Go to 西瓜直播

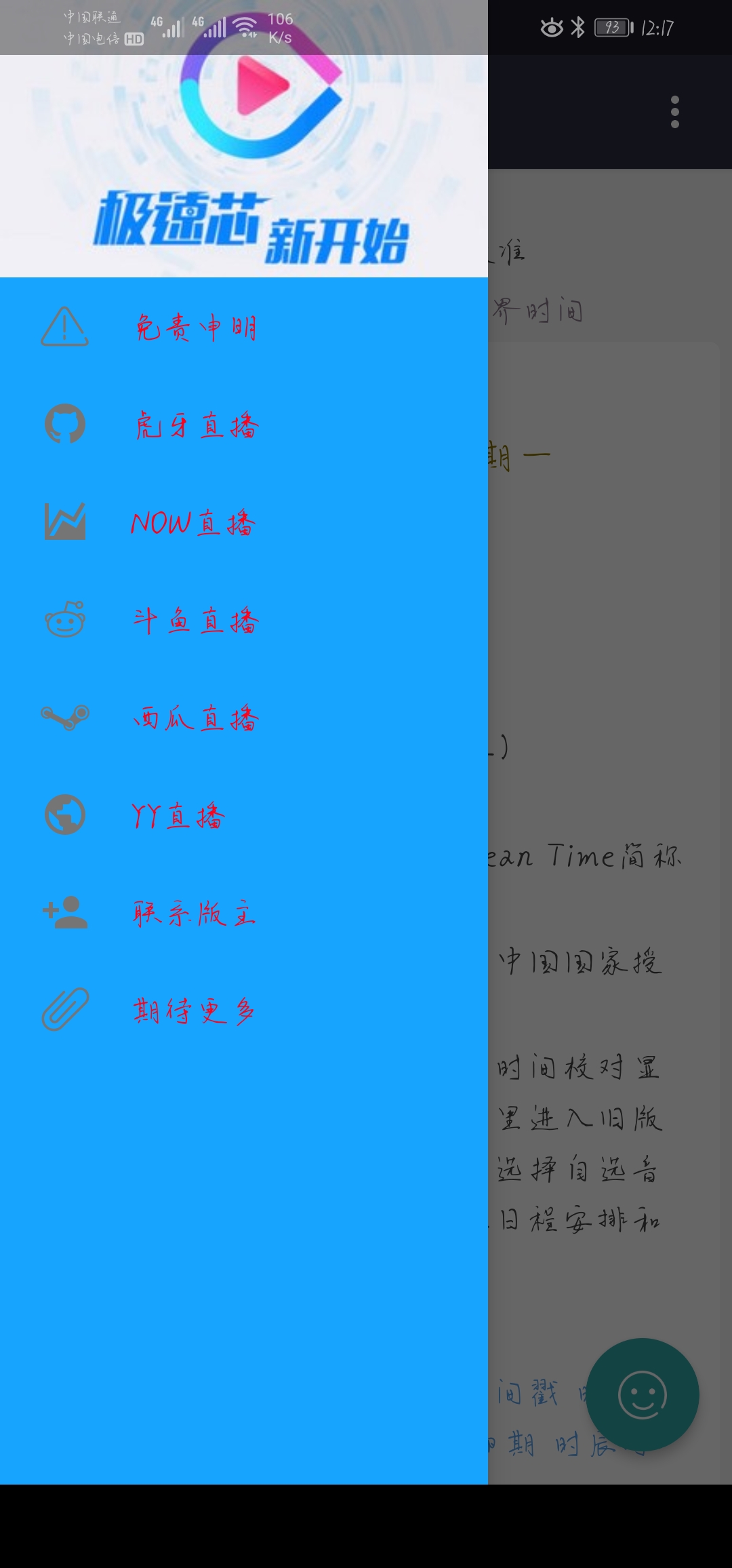tap(197, 718)
